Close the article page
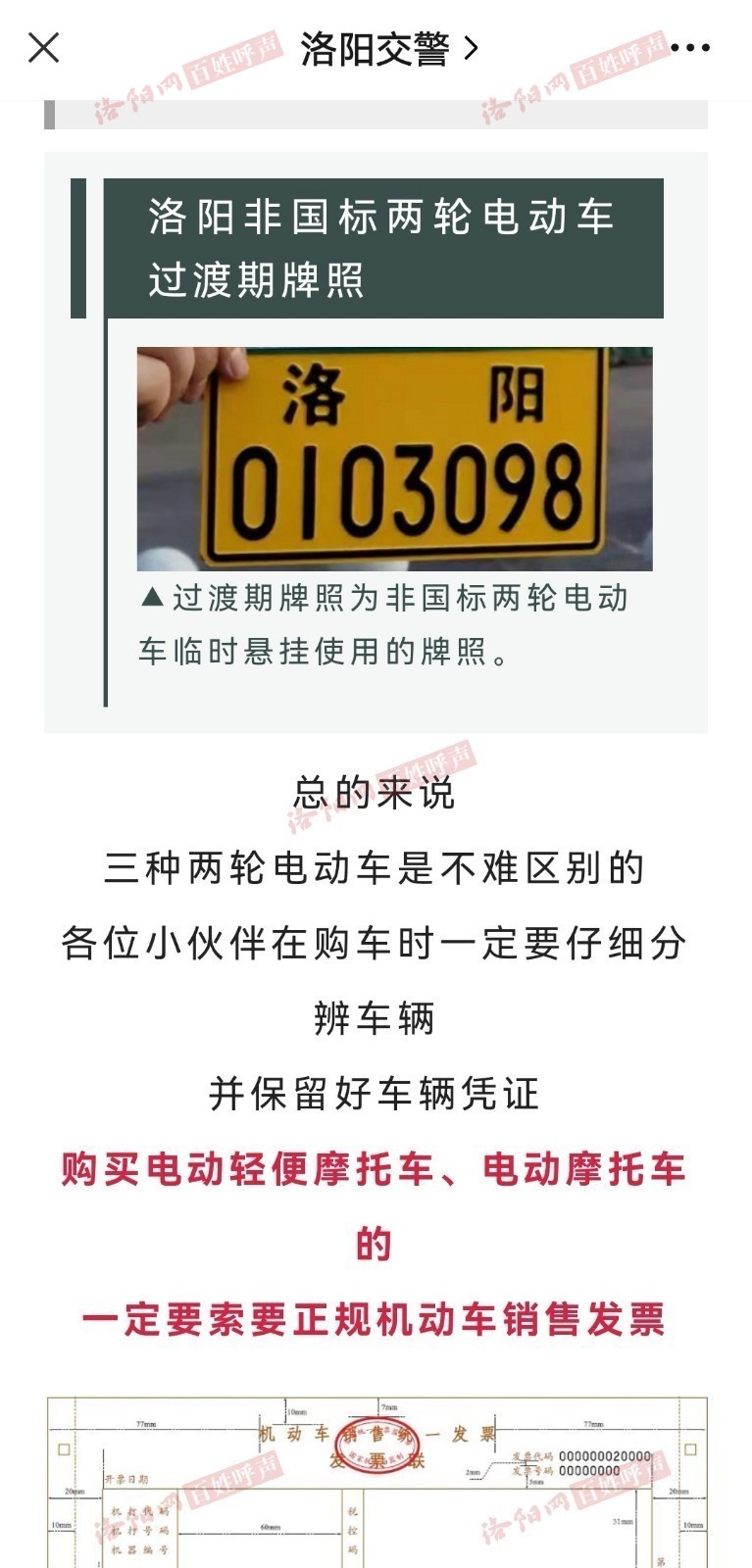The image size is (752, 1568). pos(44,47)
